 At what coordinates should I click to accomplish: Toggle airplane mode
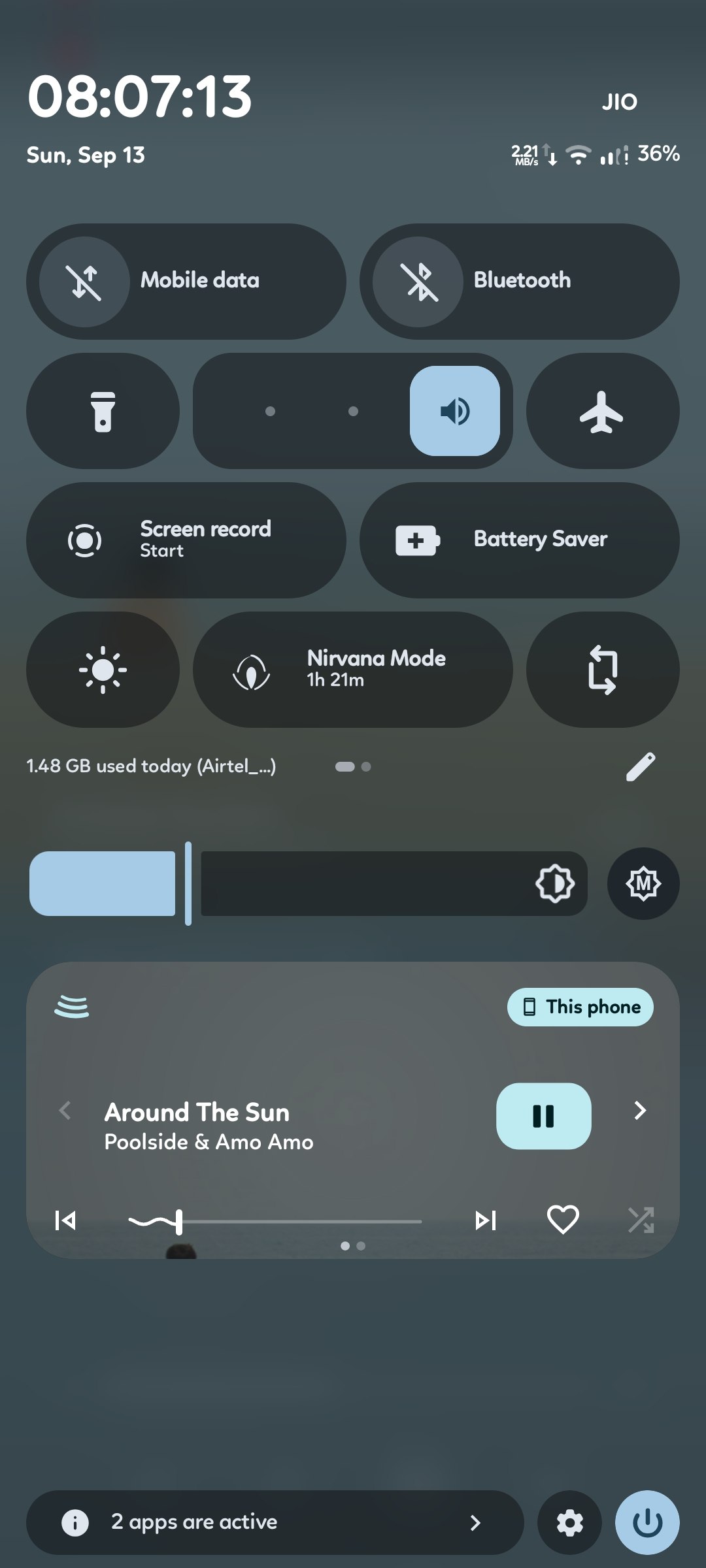(x=603, y=411)
